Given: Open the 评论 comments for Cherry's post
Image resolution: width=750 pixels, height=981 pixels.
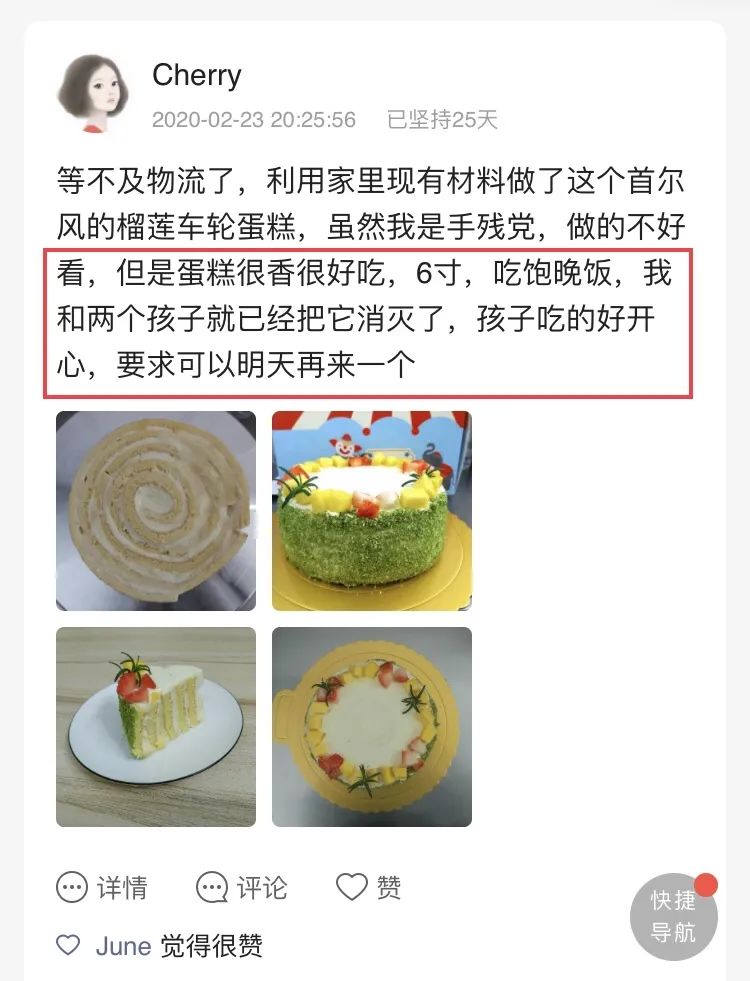Looking at the screenshot, I should 241,887.
